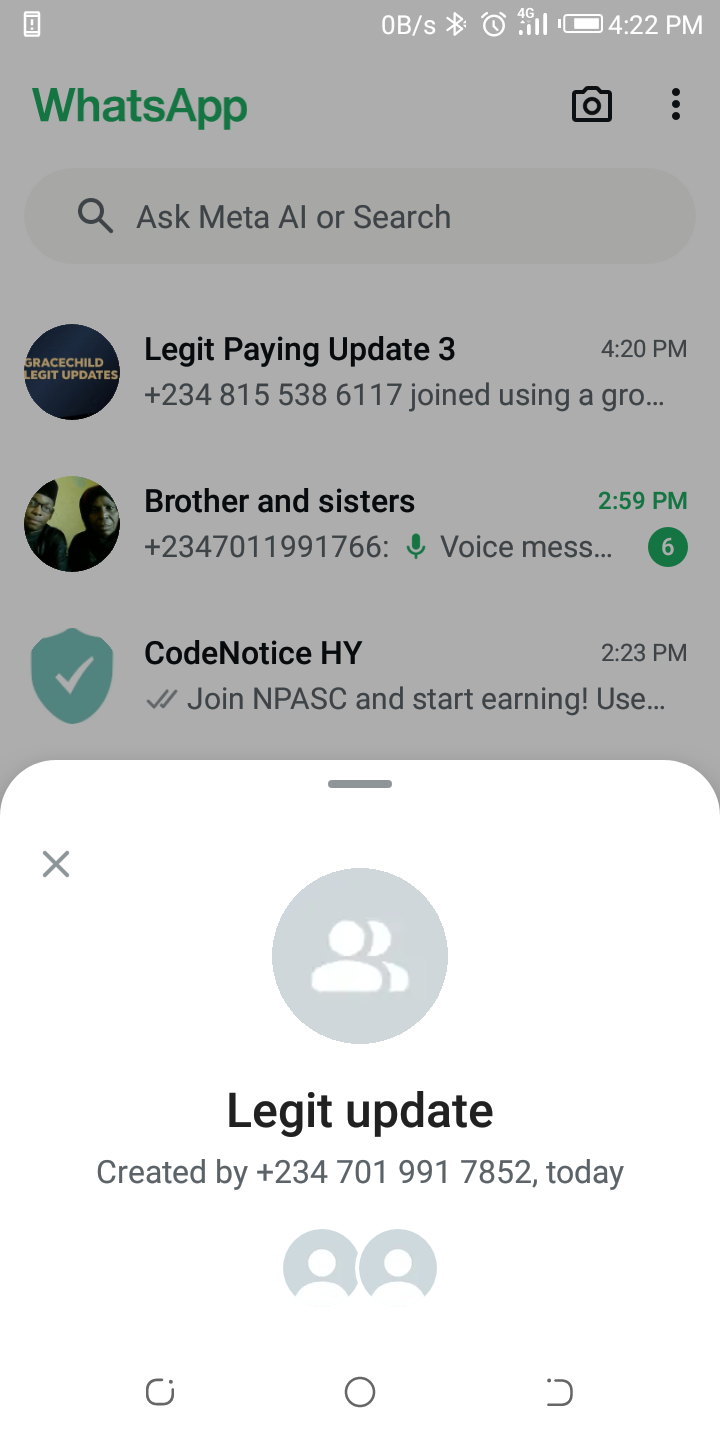The image size is (720, 1440).
Task: Tap the system back button
Action: coord(559,1392)
